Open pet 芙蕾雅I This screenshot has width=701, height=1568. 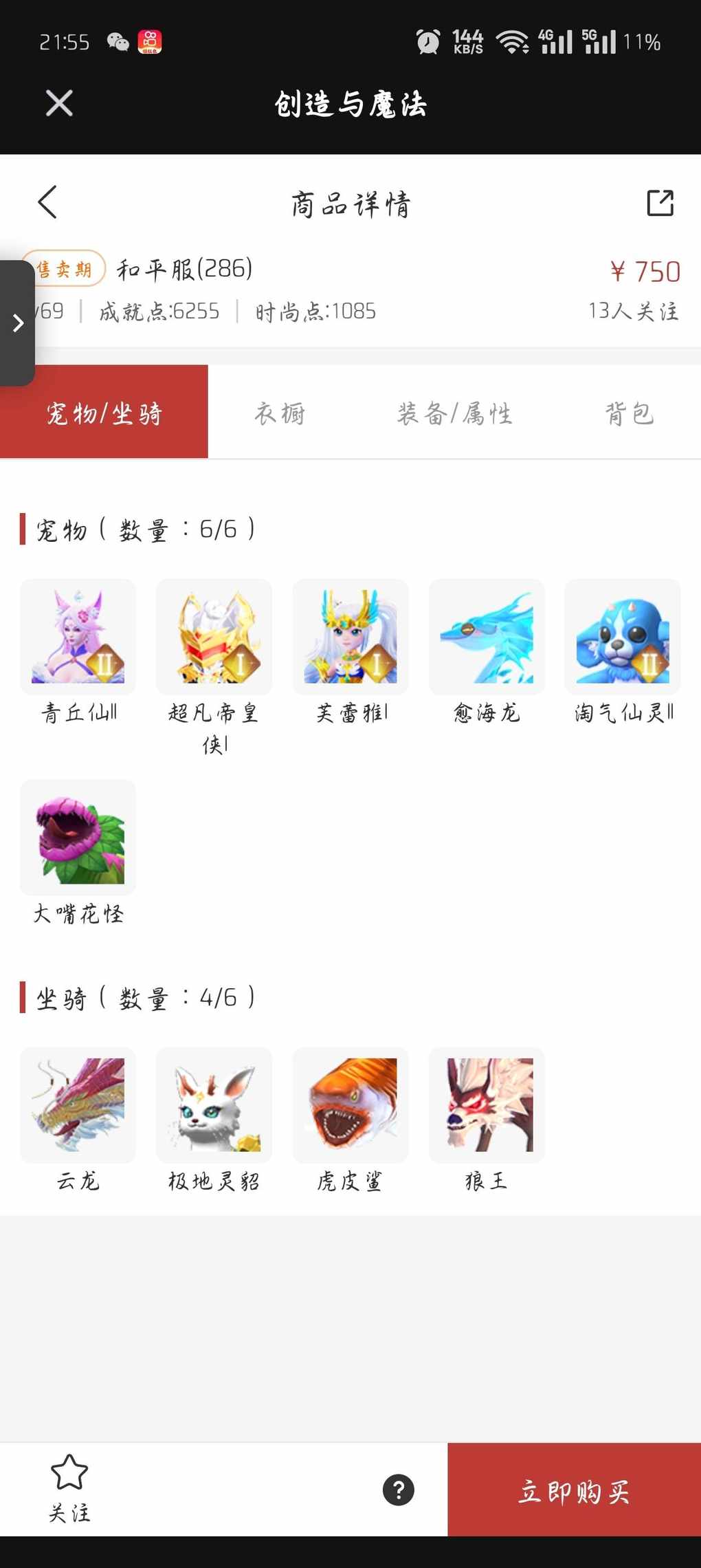(x=350, y=637)
